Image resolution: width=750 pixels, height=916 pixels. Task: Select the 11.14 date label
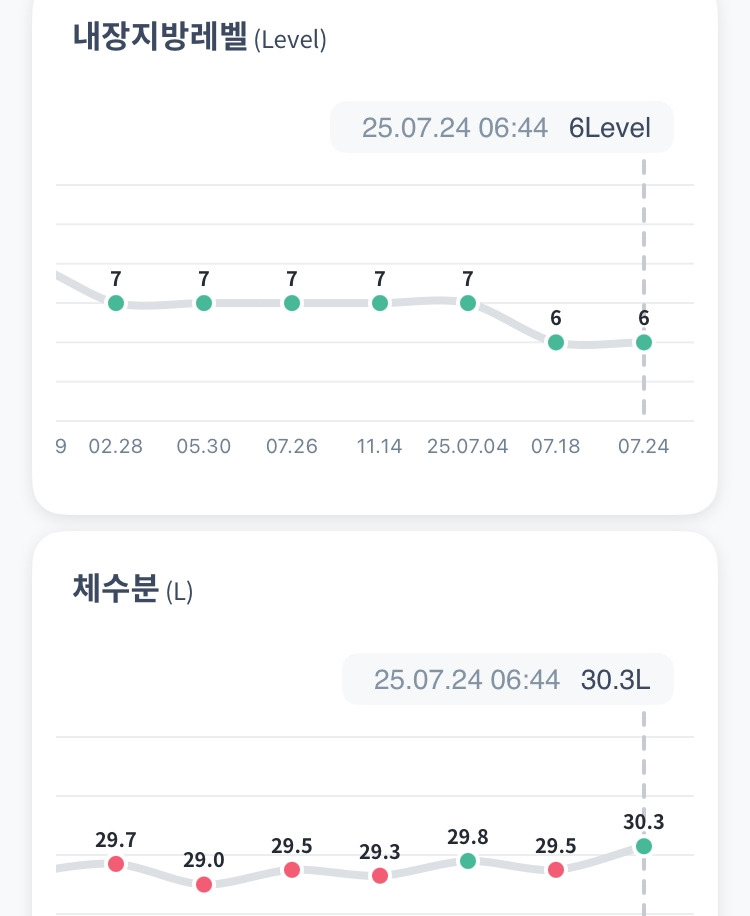pos(380,447)
